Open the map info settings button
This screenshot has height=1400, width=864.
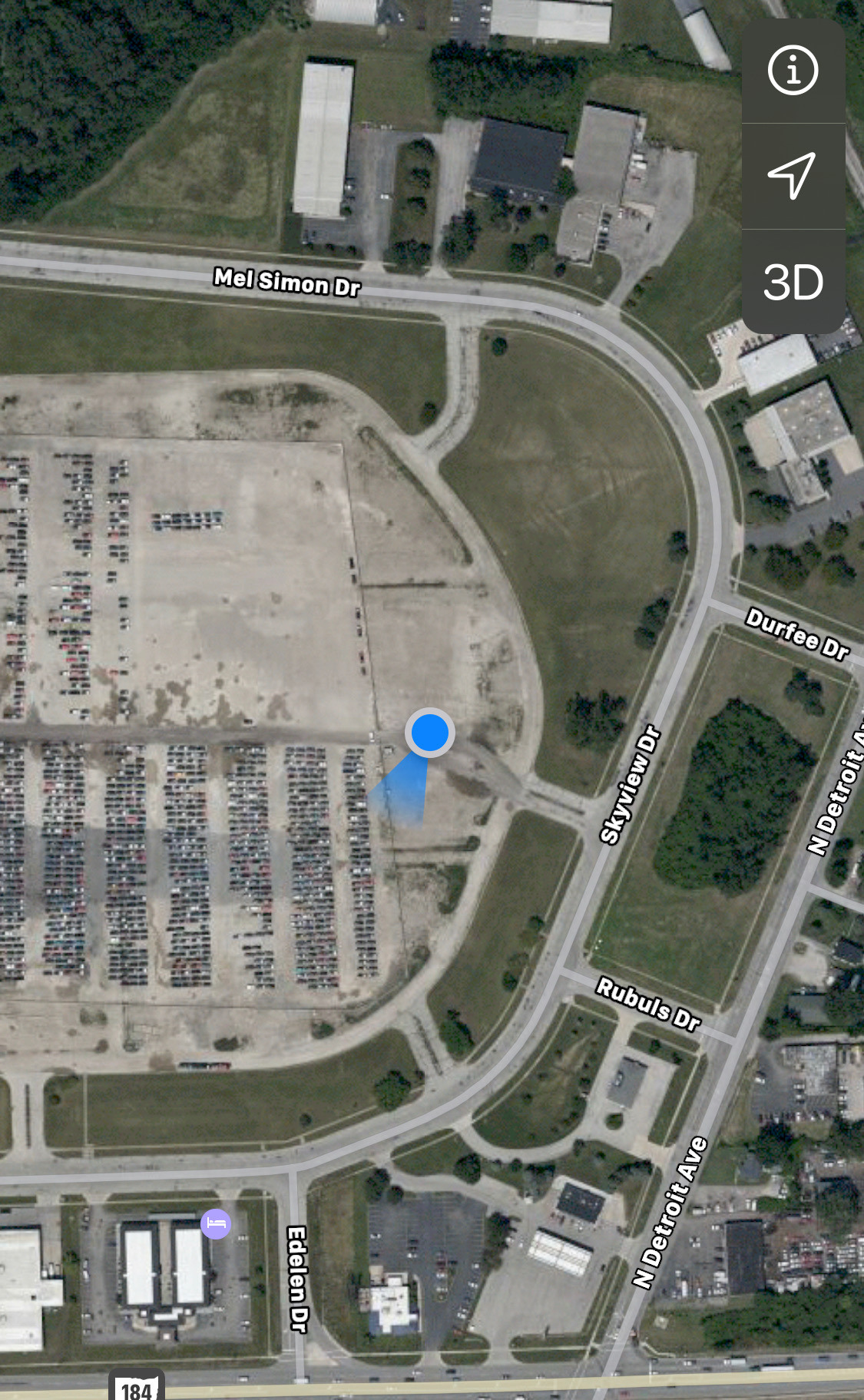(x=793, y=71)
